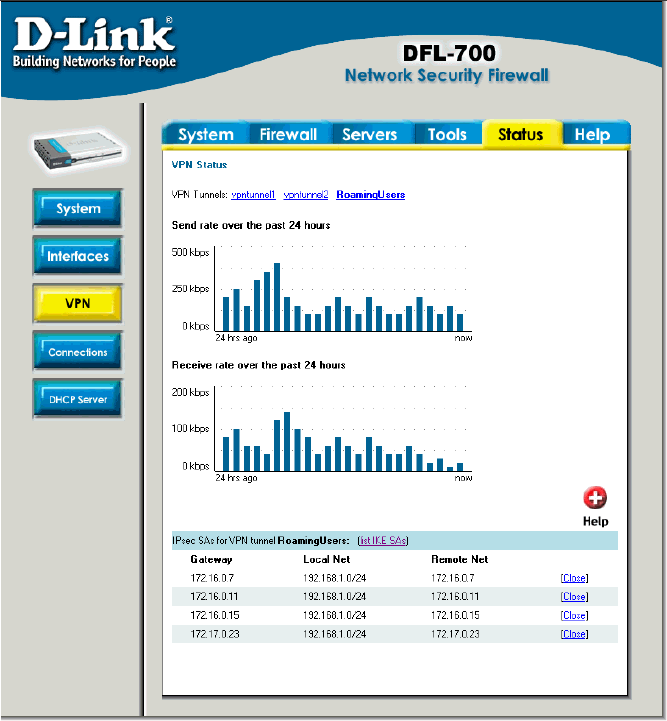Screen dimensions: 667x721
Task: Close the SA for gateway 172.17.0.23
Action: click(574, 634)
